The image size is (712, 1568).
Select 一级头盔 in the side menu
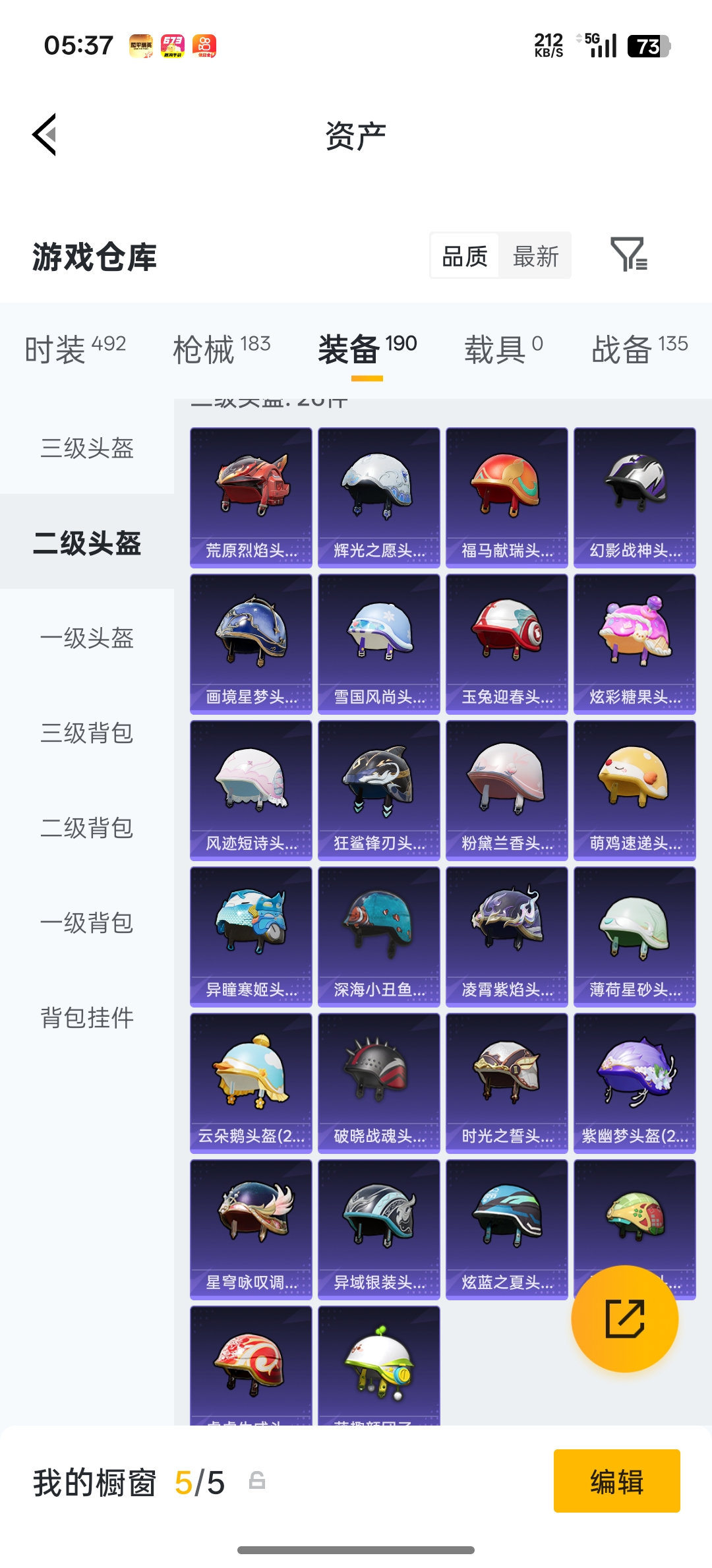pyautogui.click(x=87, y=638)
